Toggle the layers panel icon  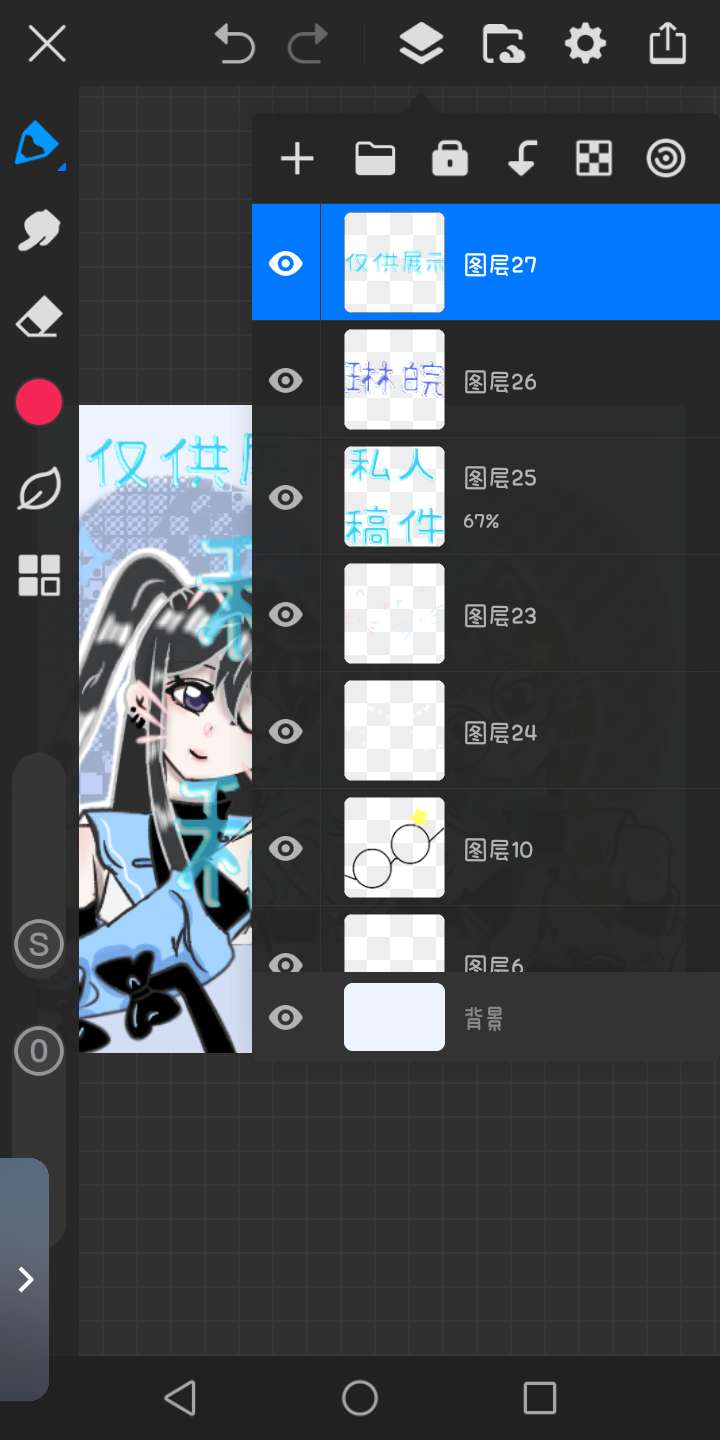[x=421, y=44]
